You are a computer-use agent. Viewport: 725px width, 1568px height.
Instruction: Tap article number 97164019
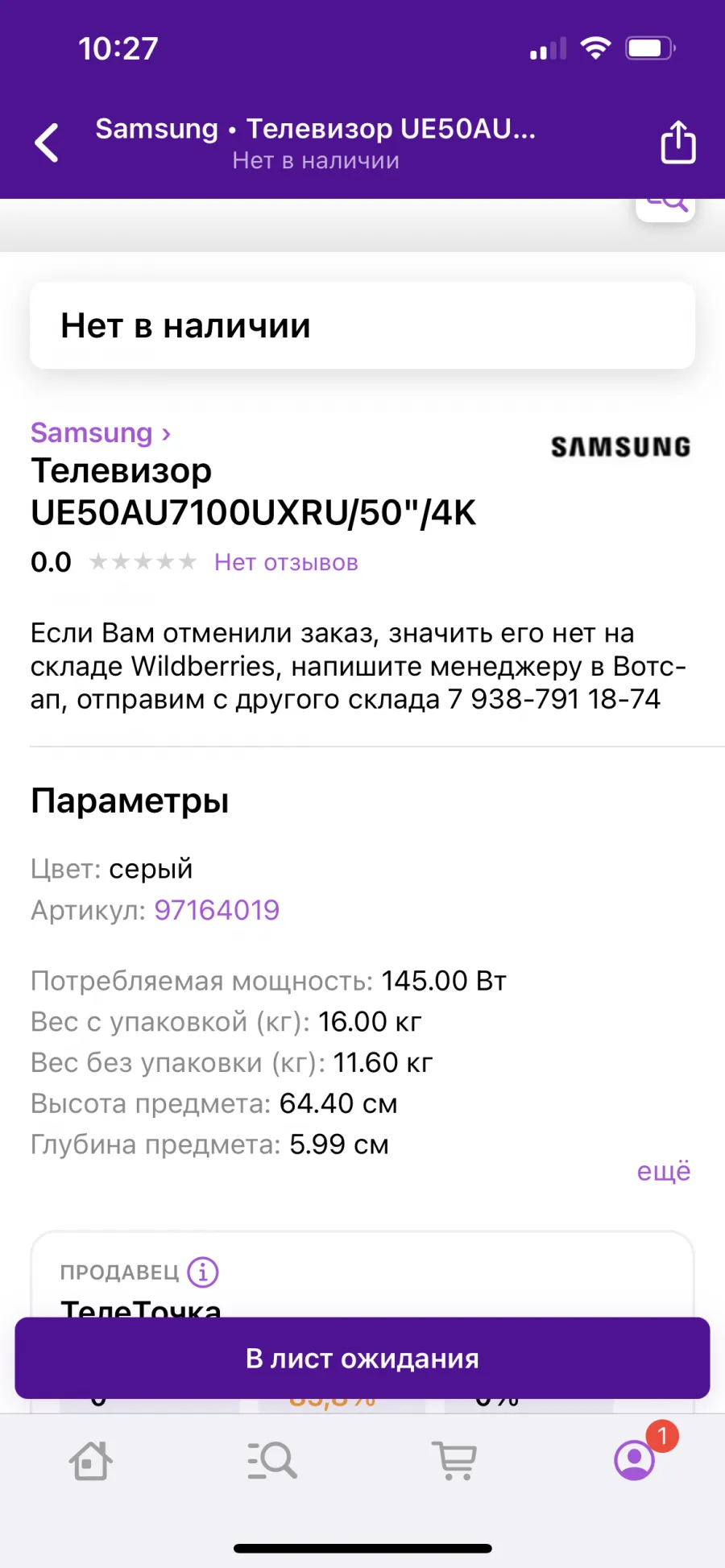point(217,910)
